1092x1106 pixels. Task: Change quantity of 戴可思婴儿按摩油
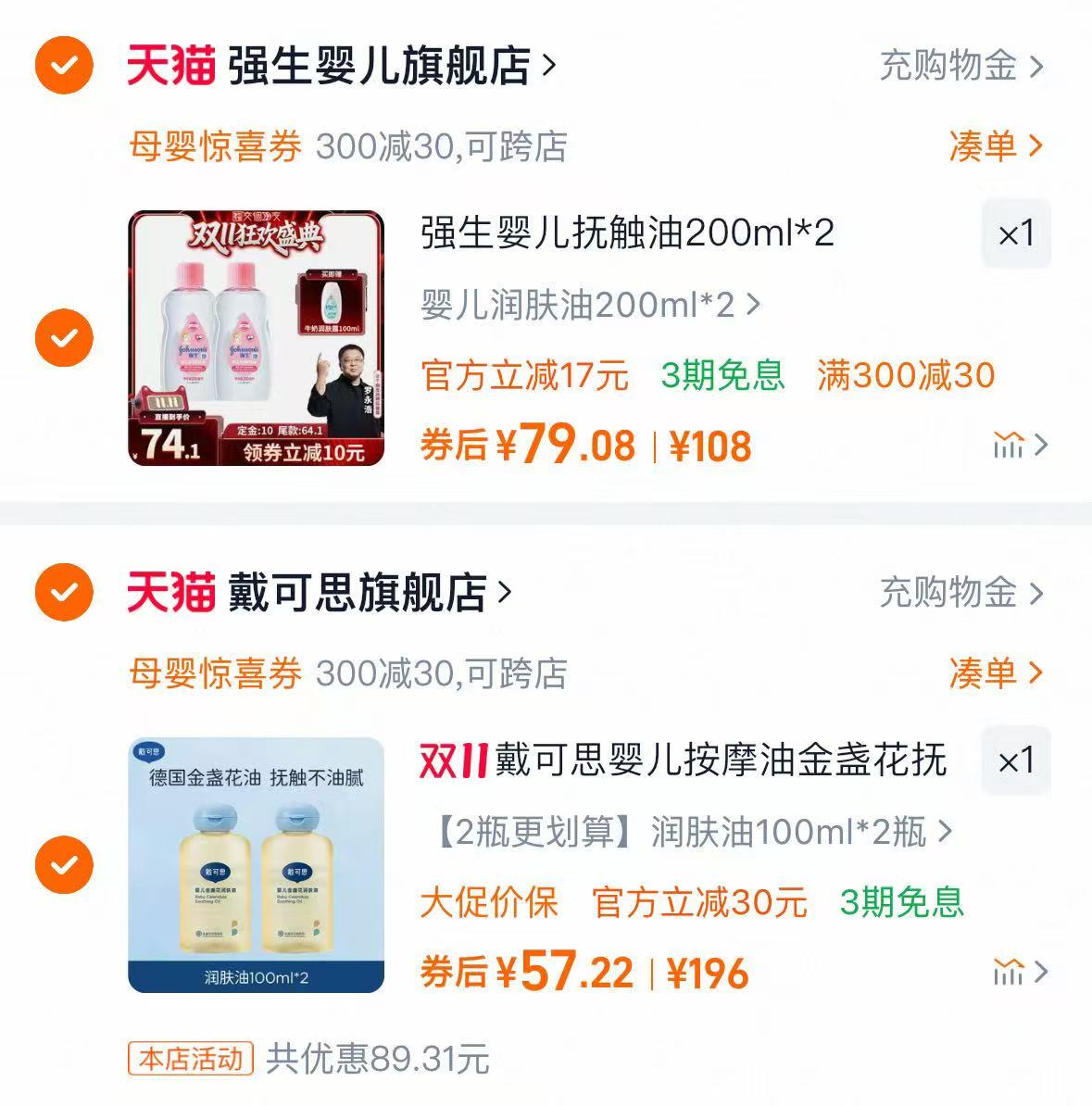coord(1015,761)
